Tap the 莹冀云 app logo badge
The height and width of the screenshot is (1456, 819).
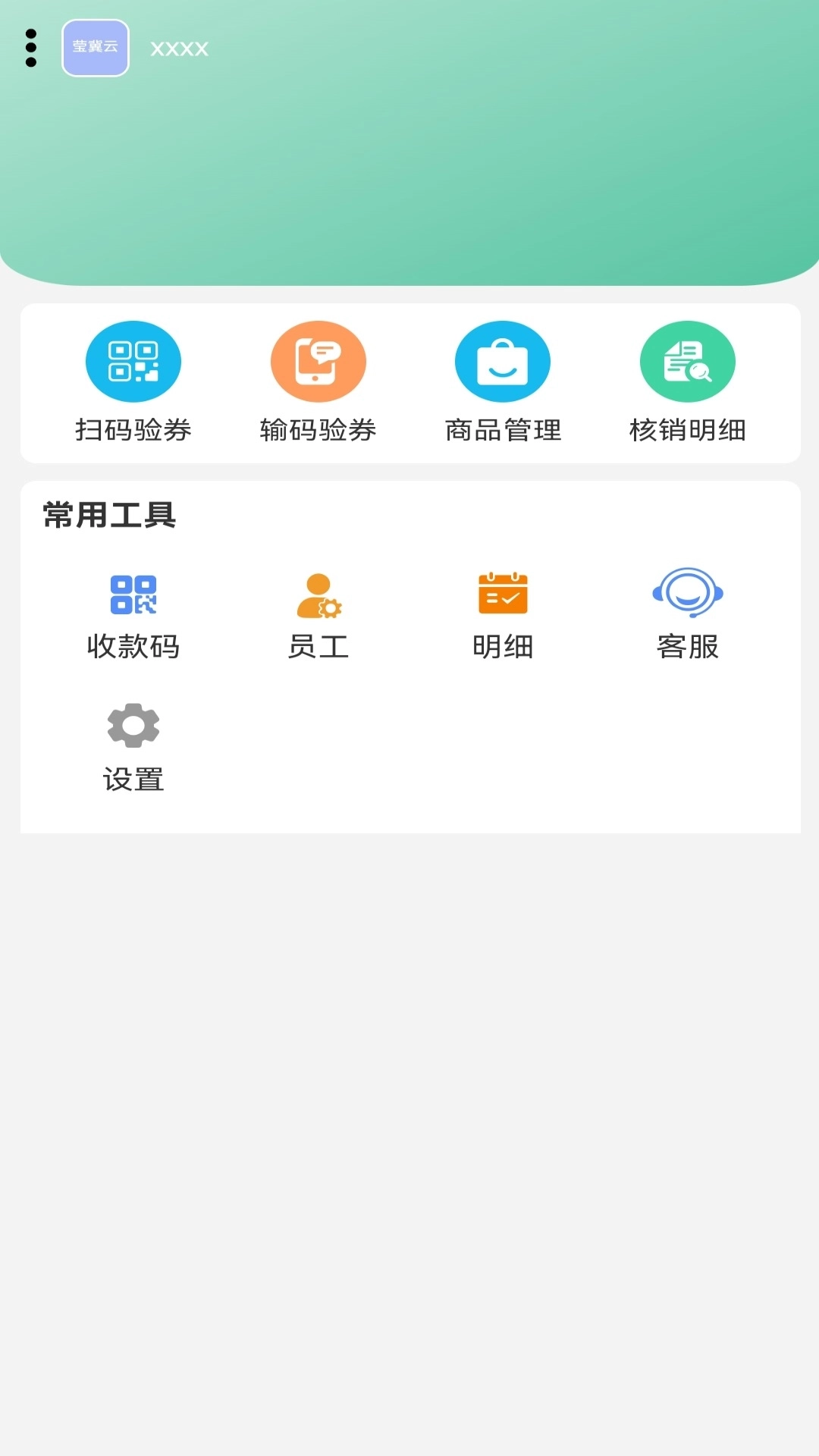95,48
